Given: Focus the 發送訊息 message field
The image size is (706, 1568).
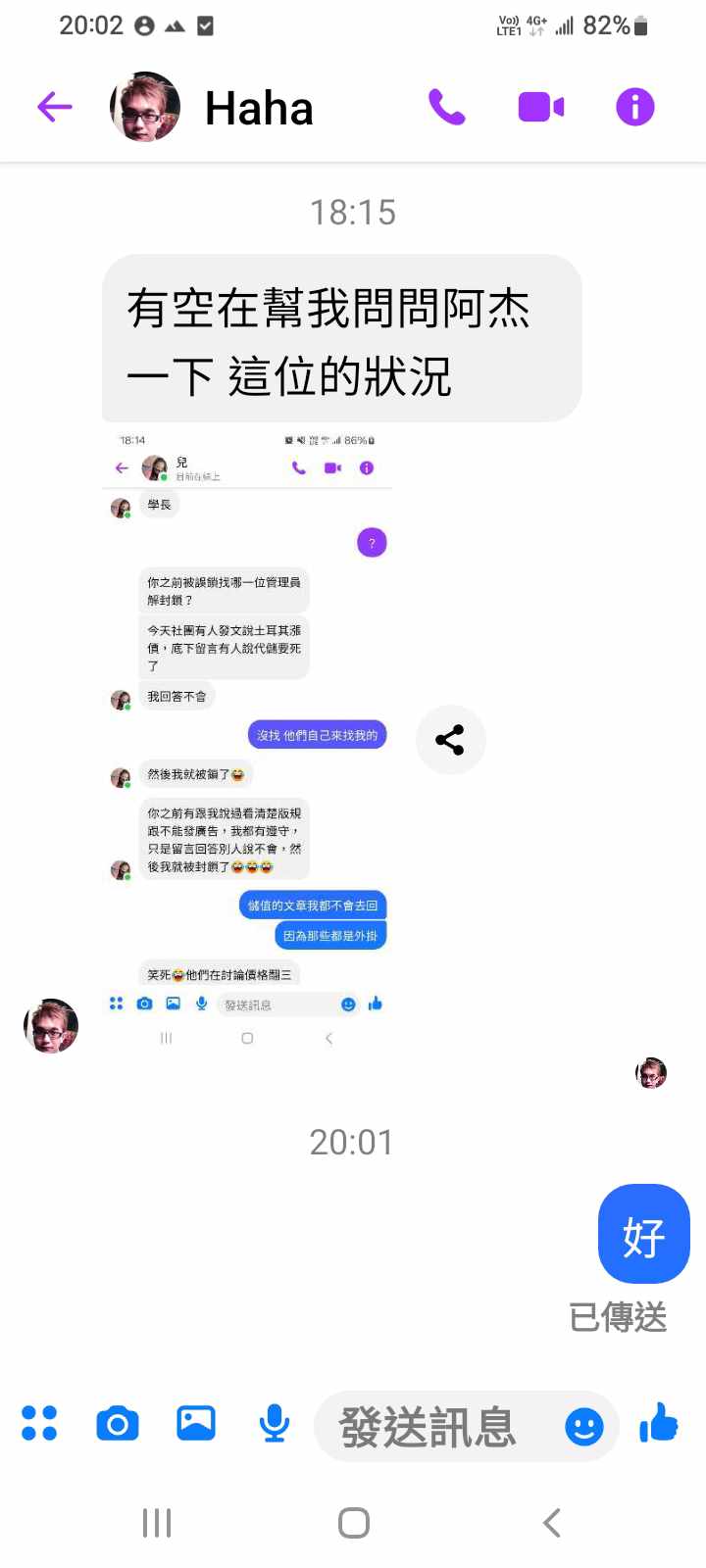Looking at the screenshot, I should click(431, 1427).
